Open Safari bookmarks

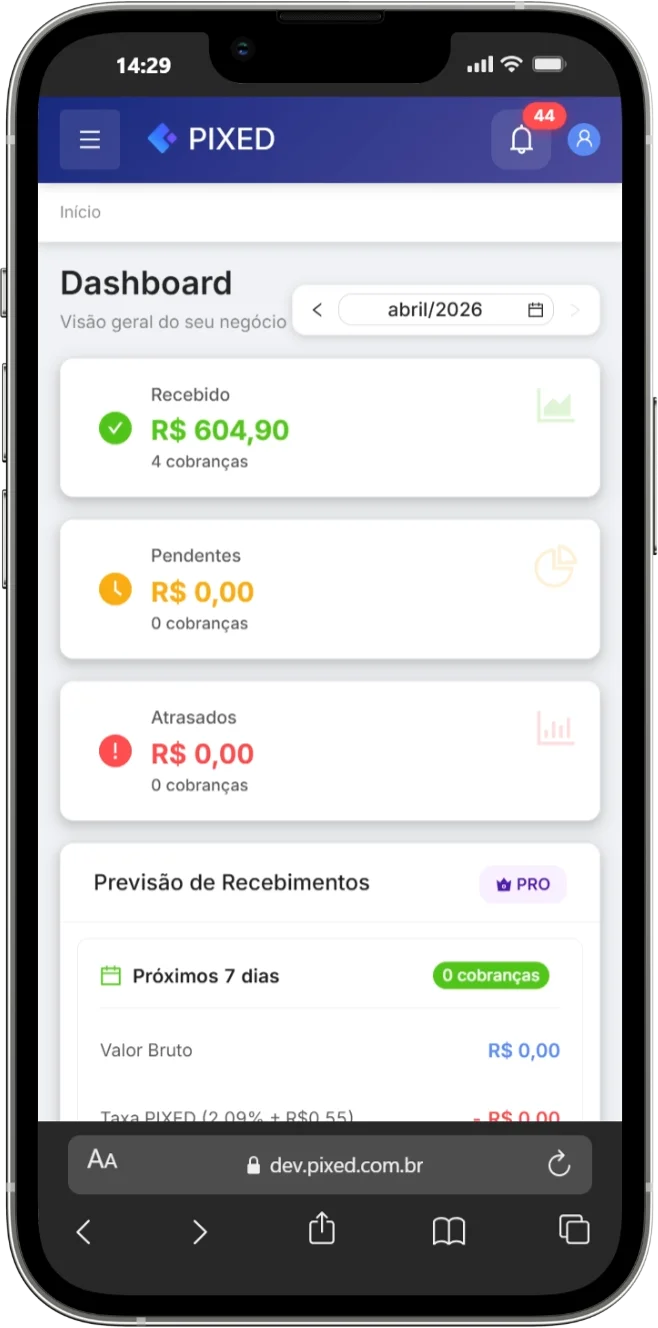point(449,1231)
